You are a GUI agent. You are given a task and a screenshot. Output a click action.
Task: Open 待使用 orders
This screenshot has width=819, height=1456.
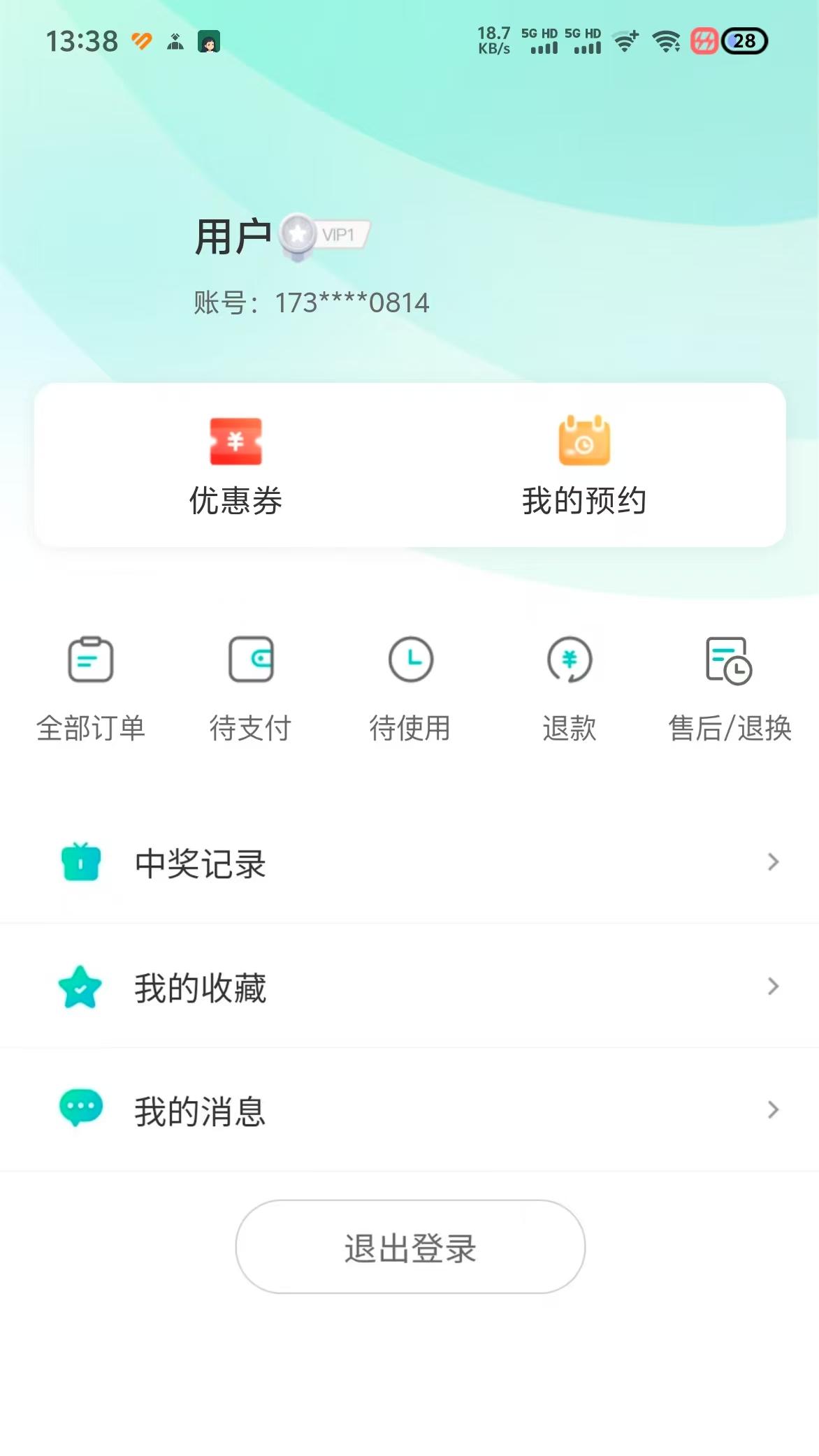click(410, 689)
